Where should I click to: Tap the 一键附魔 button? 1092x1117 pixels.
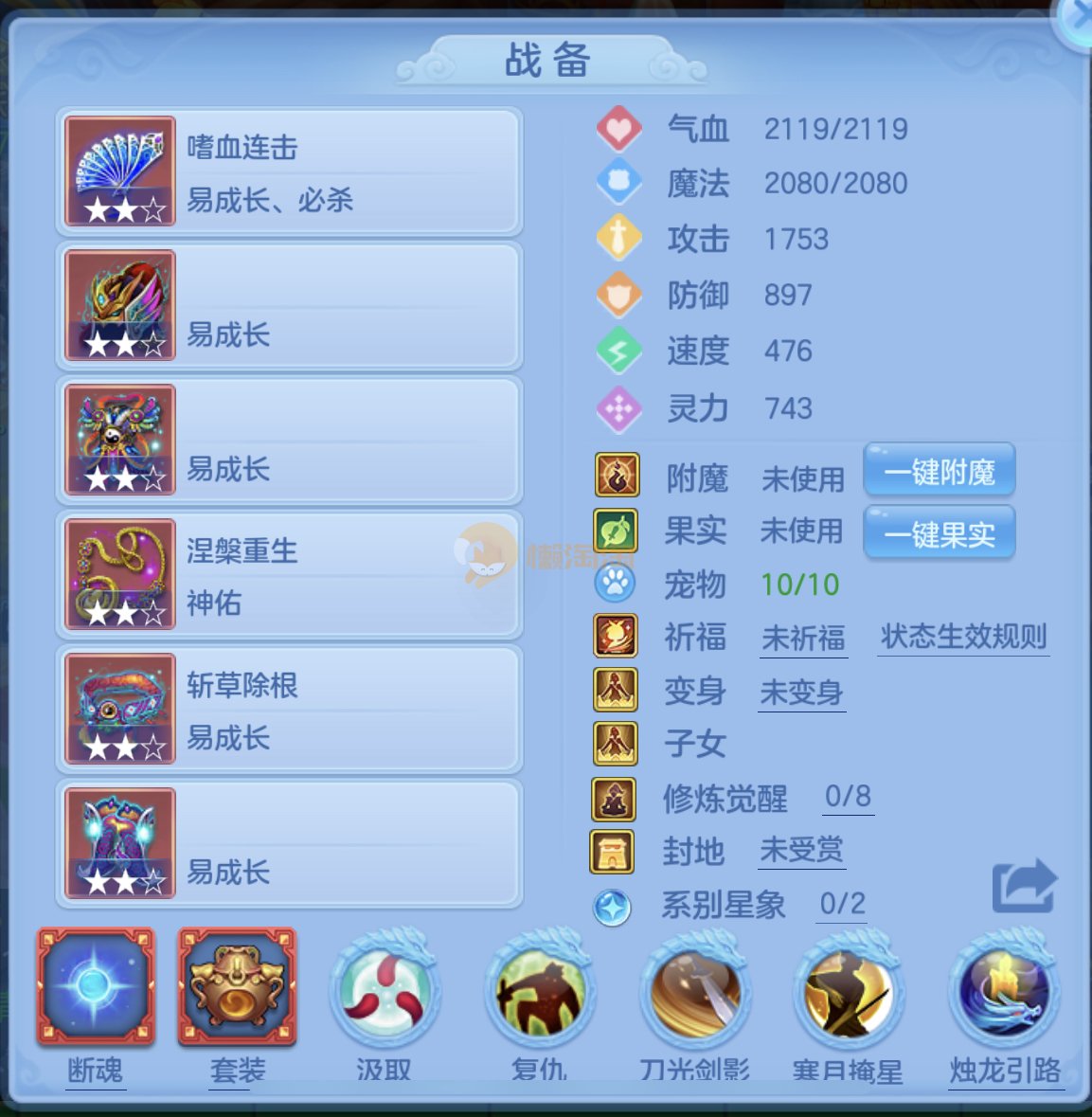pos(939,471)
